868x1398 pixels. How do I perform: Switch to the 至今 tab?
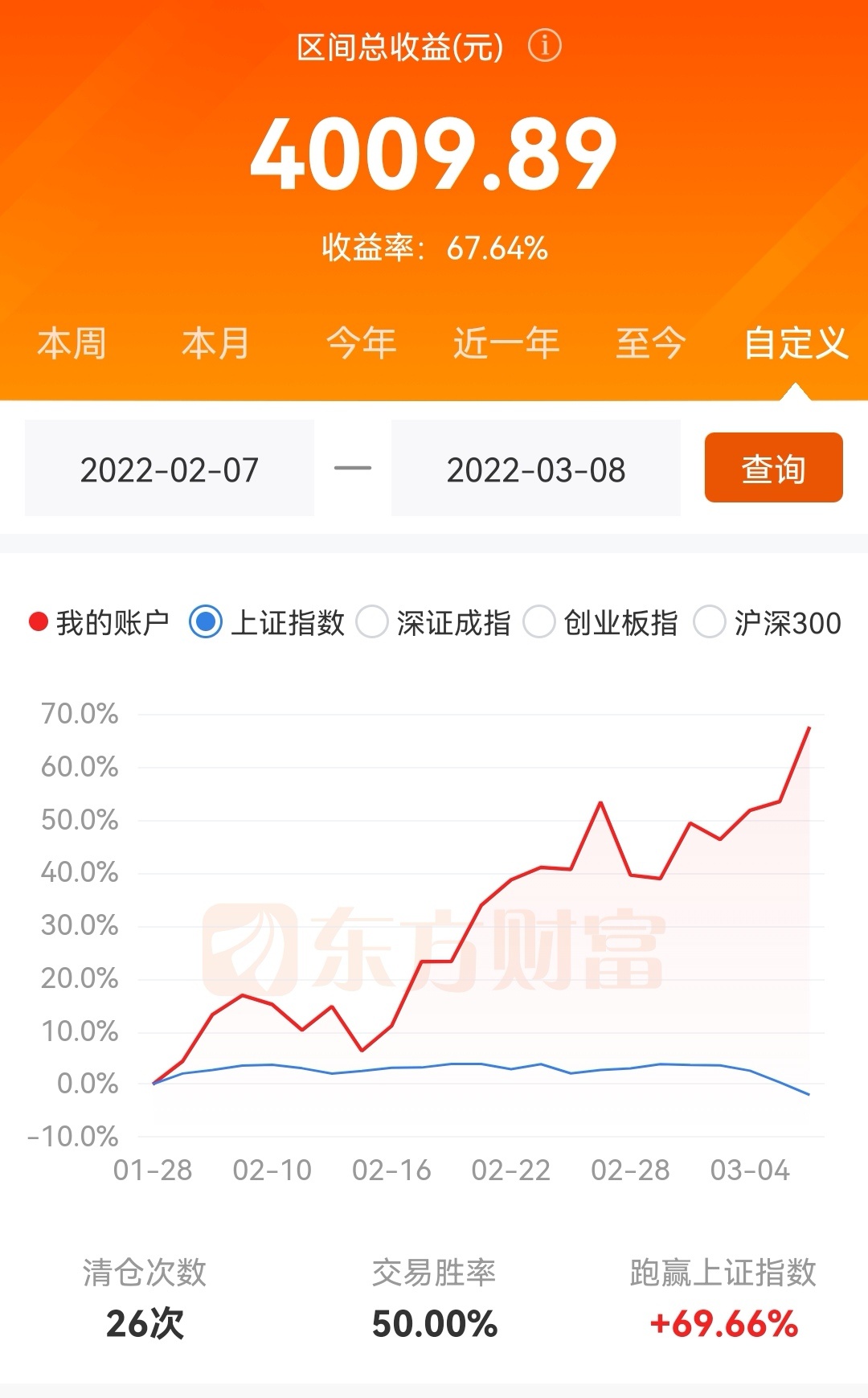coord(651,344)
